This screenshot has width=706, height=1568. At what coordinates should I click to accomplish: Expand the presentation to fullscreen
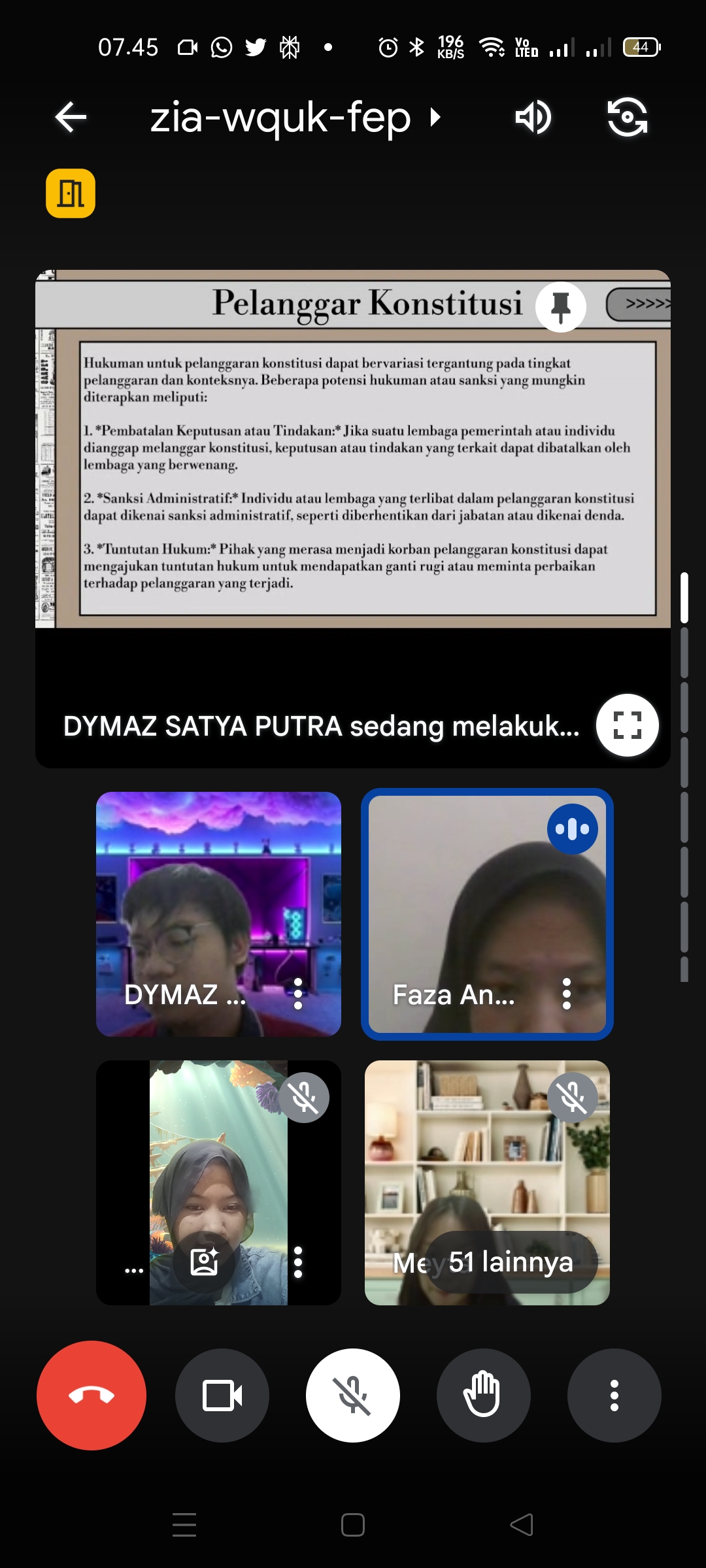pyautogui.click(x=627, y=725)
